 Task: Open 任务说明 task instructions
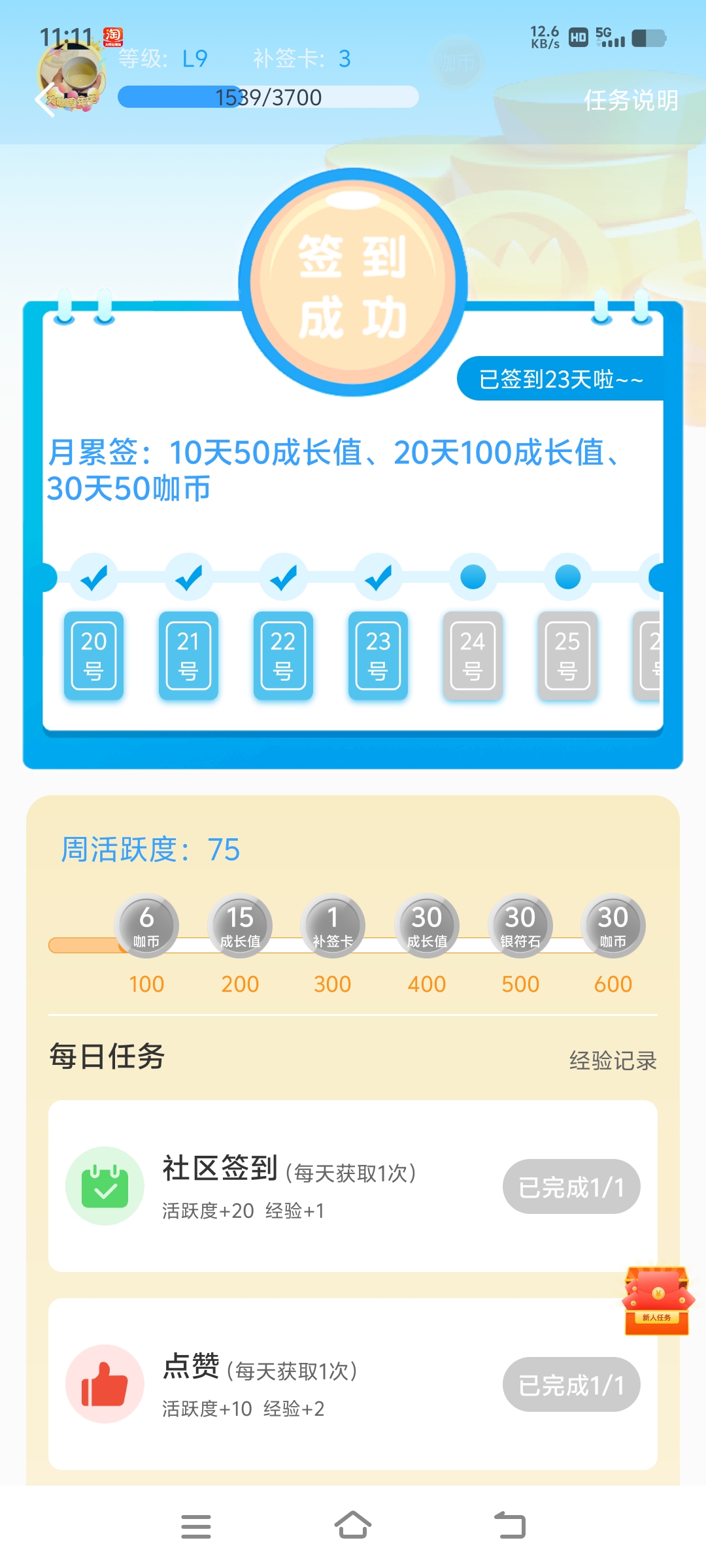630,100
